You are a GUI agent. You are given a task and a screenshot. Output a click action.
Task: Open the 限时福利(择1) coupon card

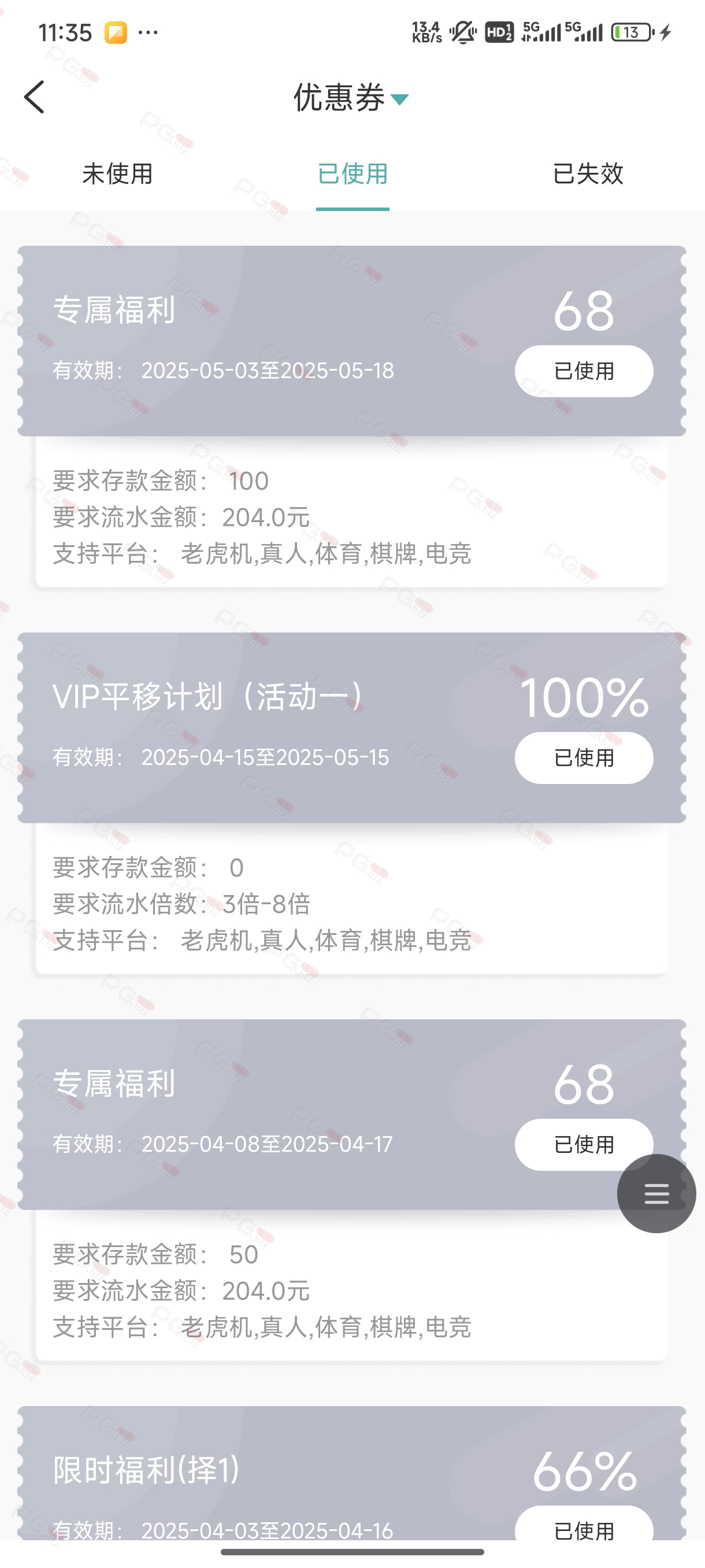pos(351,1473)
